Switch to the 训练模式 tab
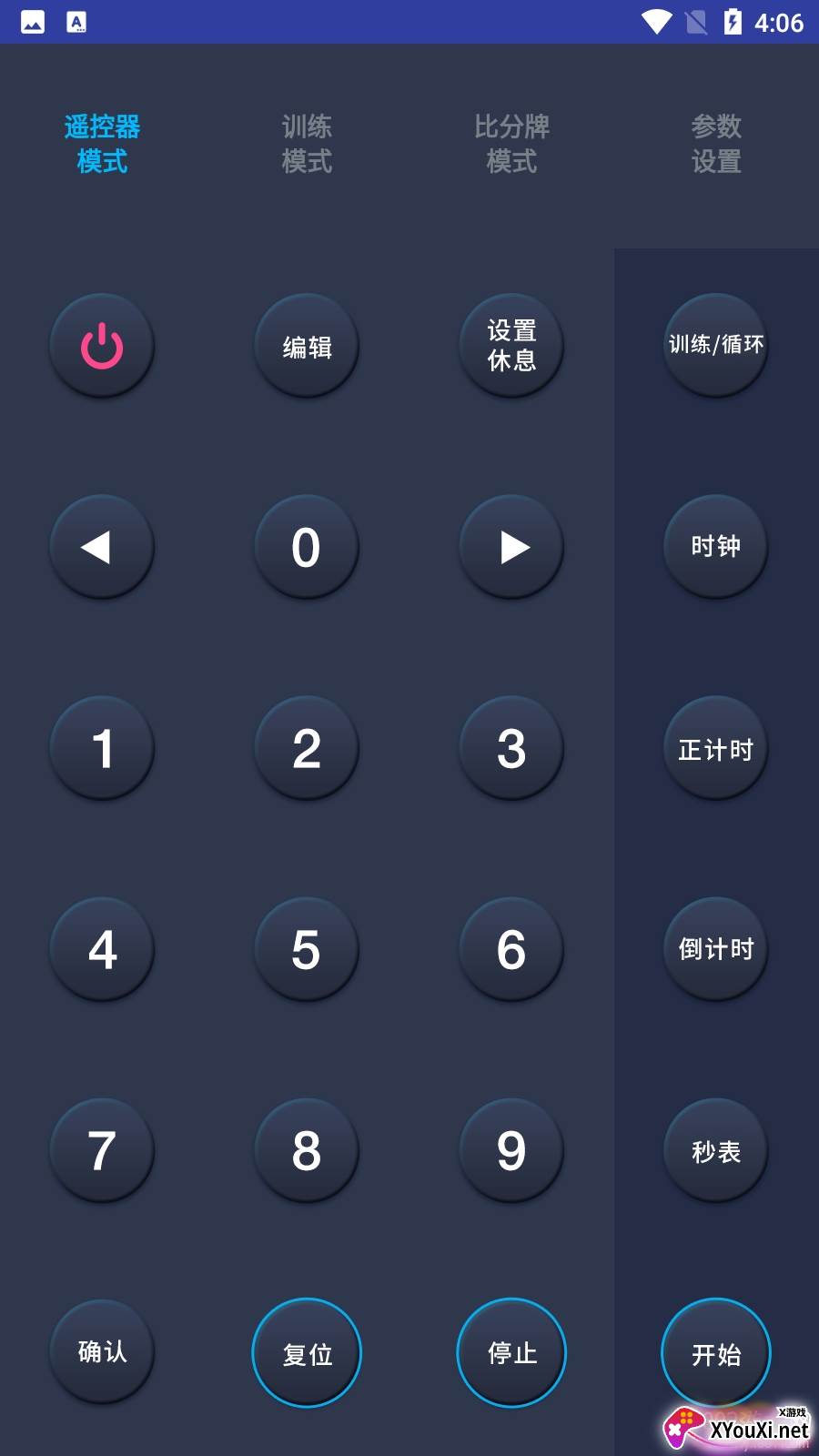Viewport: 819px width, 1456px height. [x=307, y=144]
